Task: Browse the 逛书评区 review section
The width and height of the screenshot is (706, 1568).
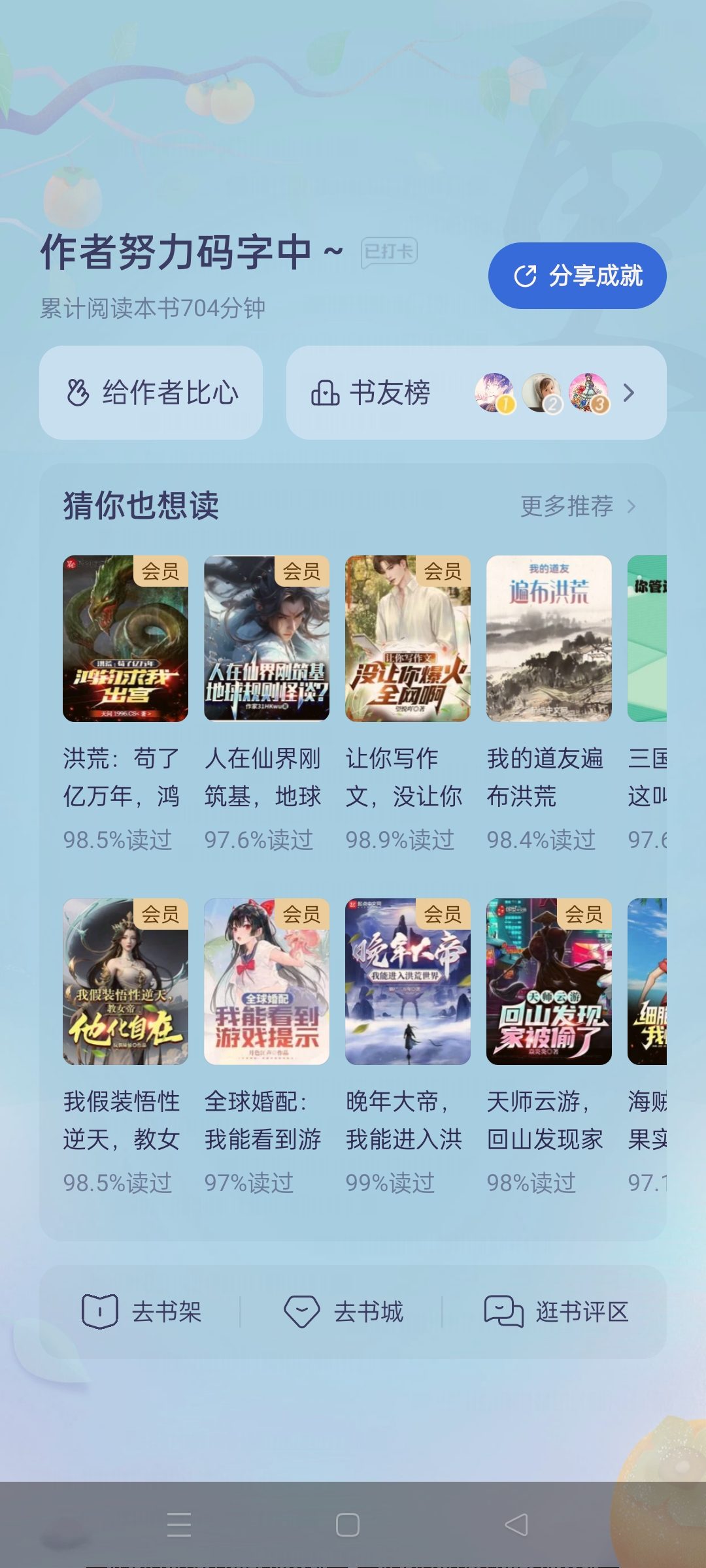Action: click(556, 1312)
